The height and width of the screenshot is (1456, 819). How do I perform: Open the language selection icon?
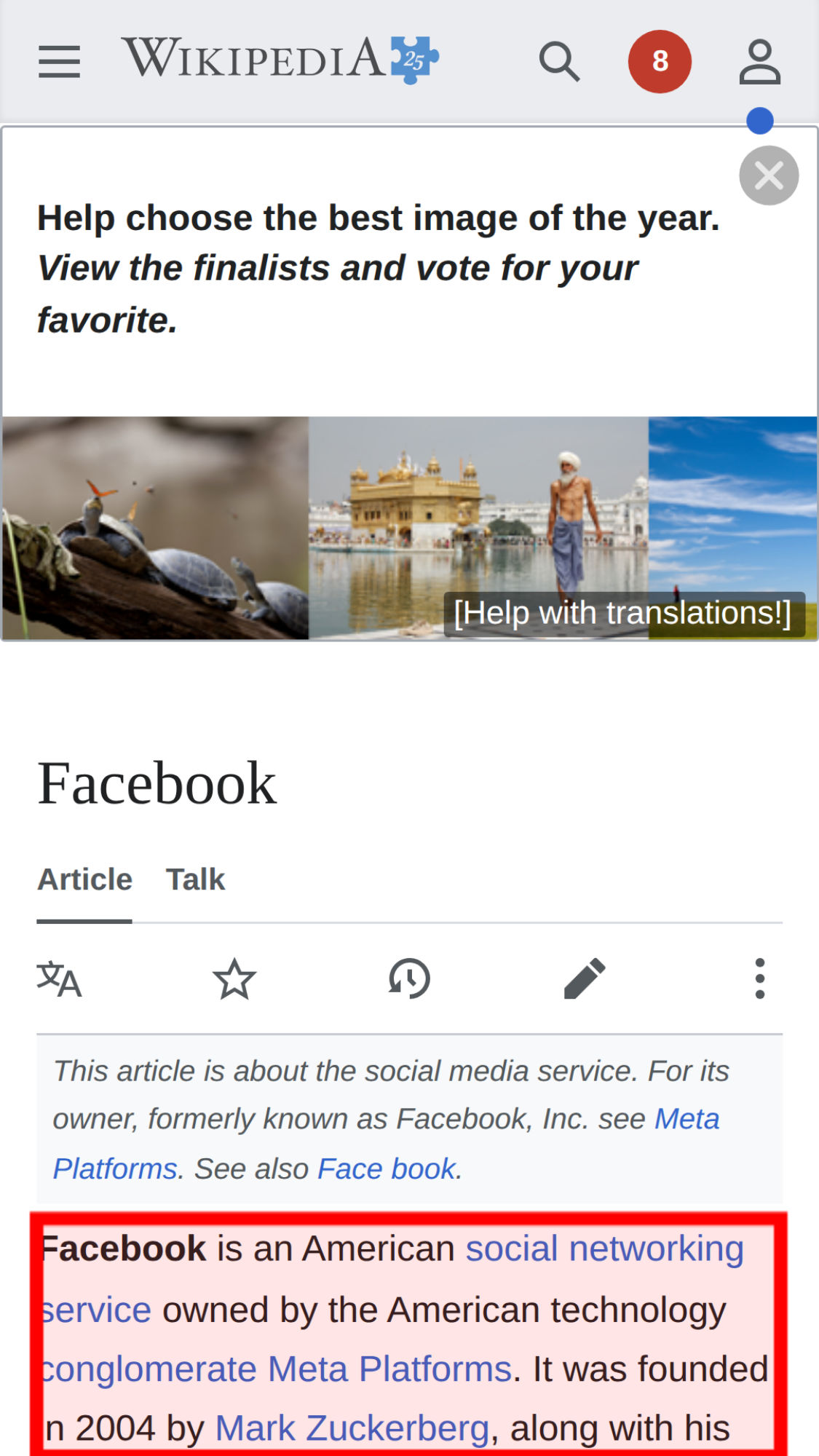pos(59,978)
